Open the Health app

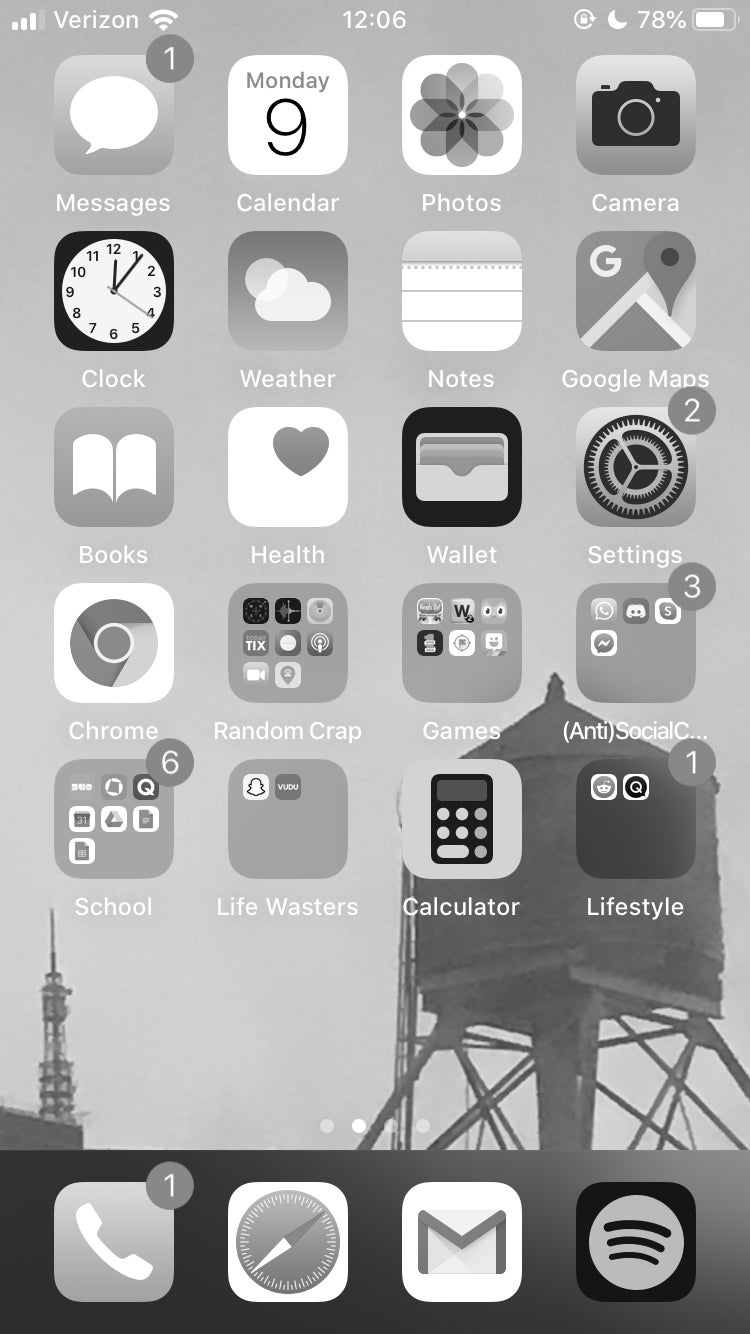[x=287, y=467]
